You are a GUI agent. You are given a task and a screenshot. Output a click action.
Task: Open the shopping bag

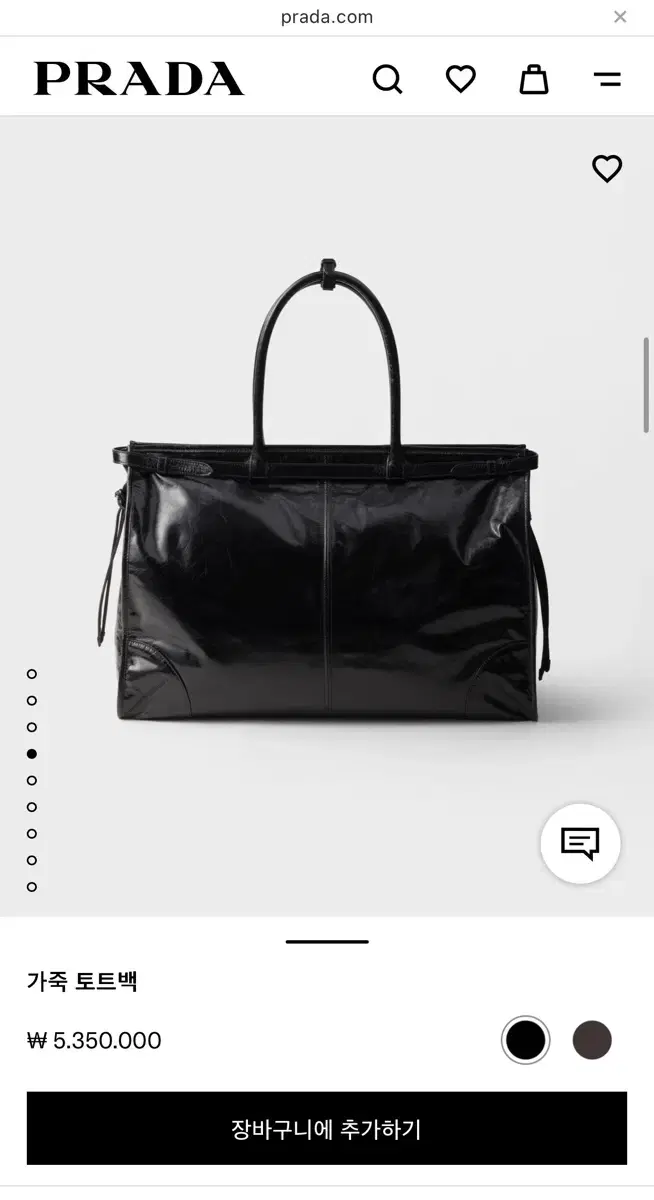pyautogui.click(x=534, y=79)
